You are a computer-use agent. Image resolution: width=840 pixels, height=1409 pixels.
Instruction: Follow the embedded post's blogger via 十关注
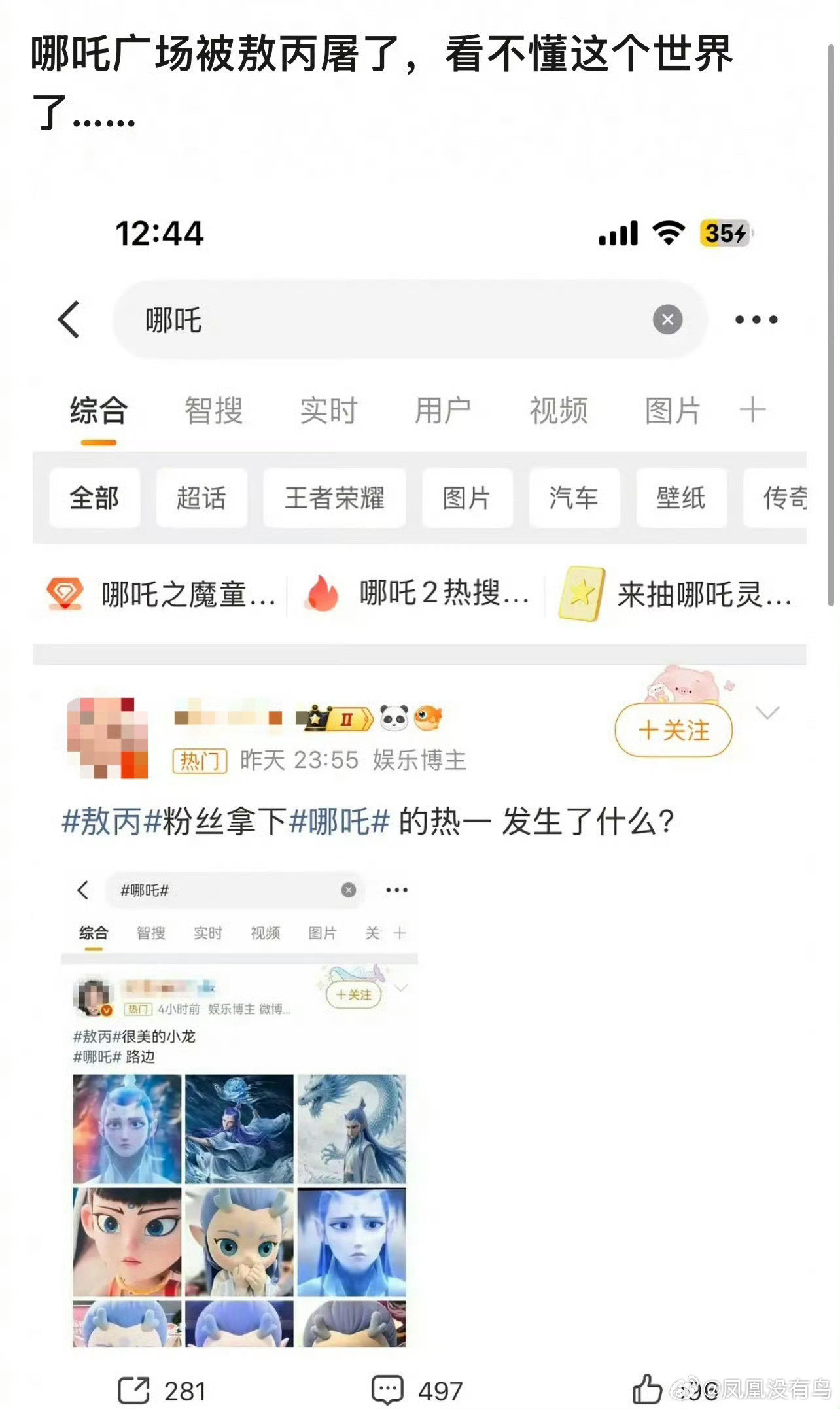point(353,994)
